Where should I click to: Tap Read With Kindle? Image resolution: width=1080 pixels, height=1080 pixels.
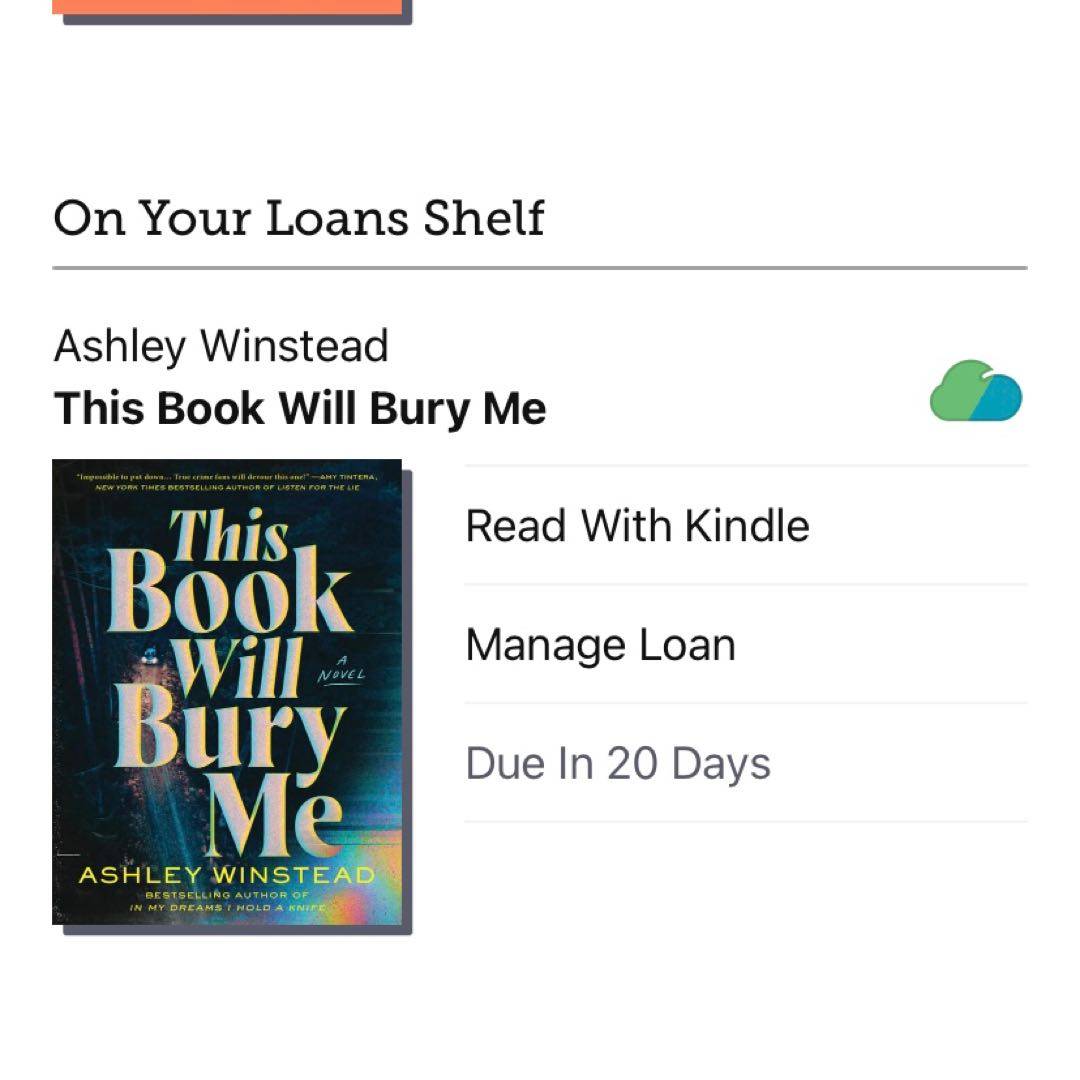pos(637,526)
